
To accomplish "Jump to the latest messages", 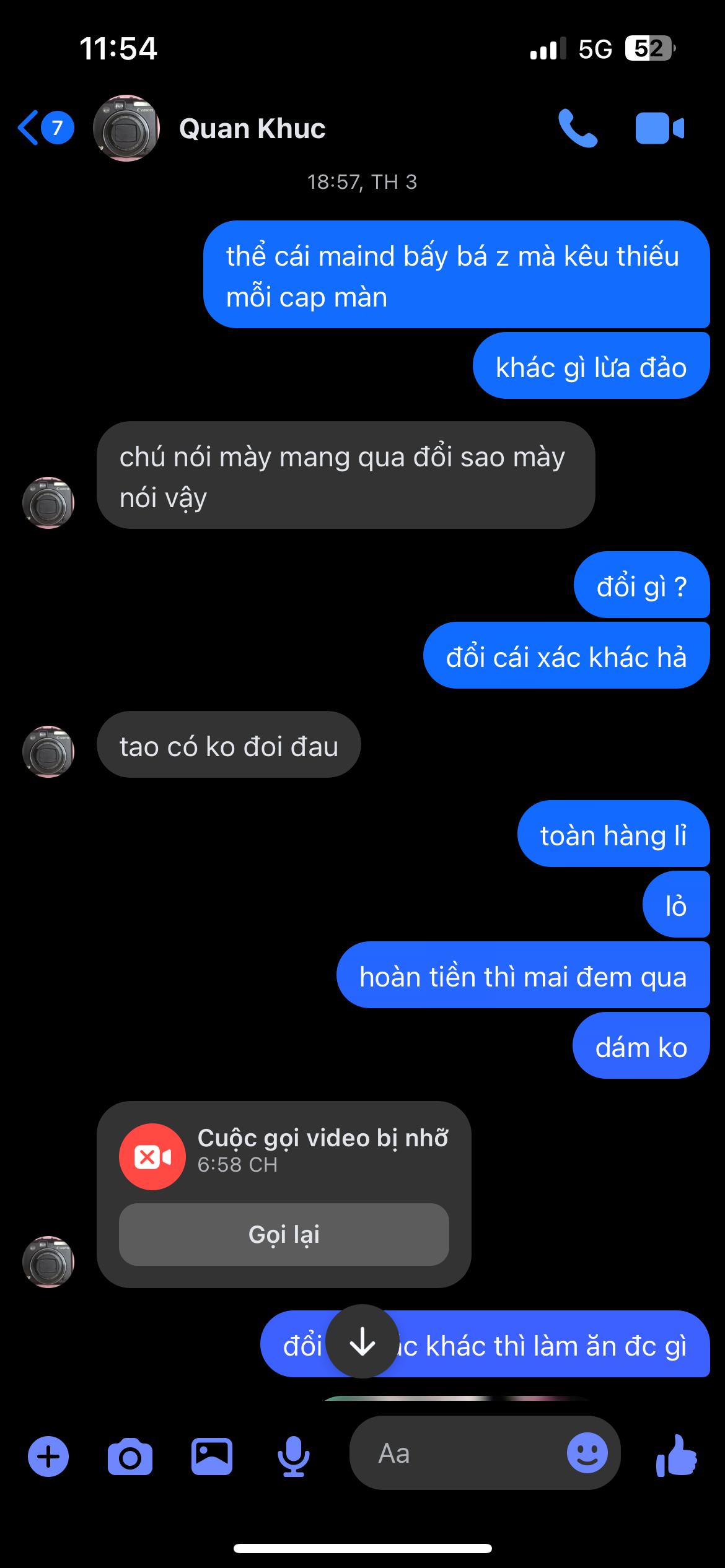I will pos(362,1341).
